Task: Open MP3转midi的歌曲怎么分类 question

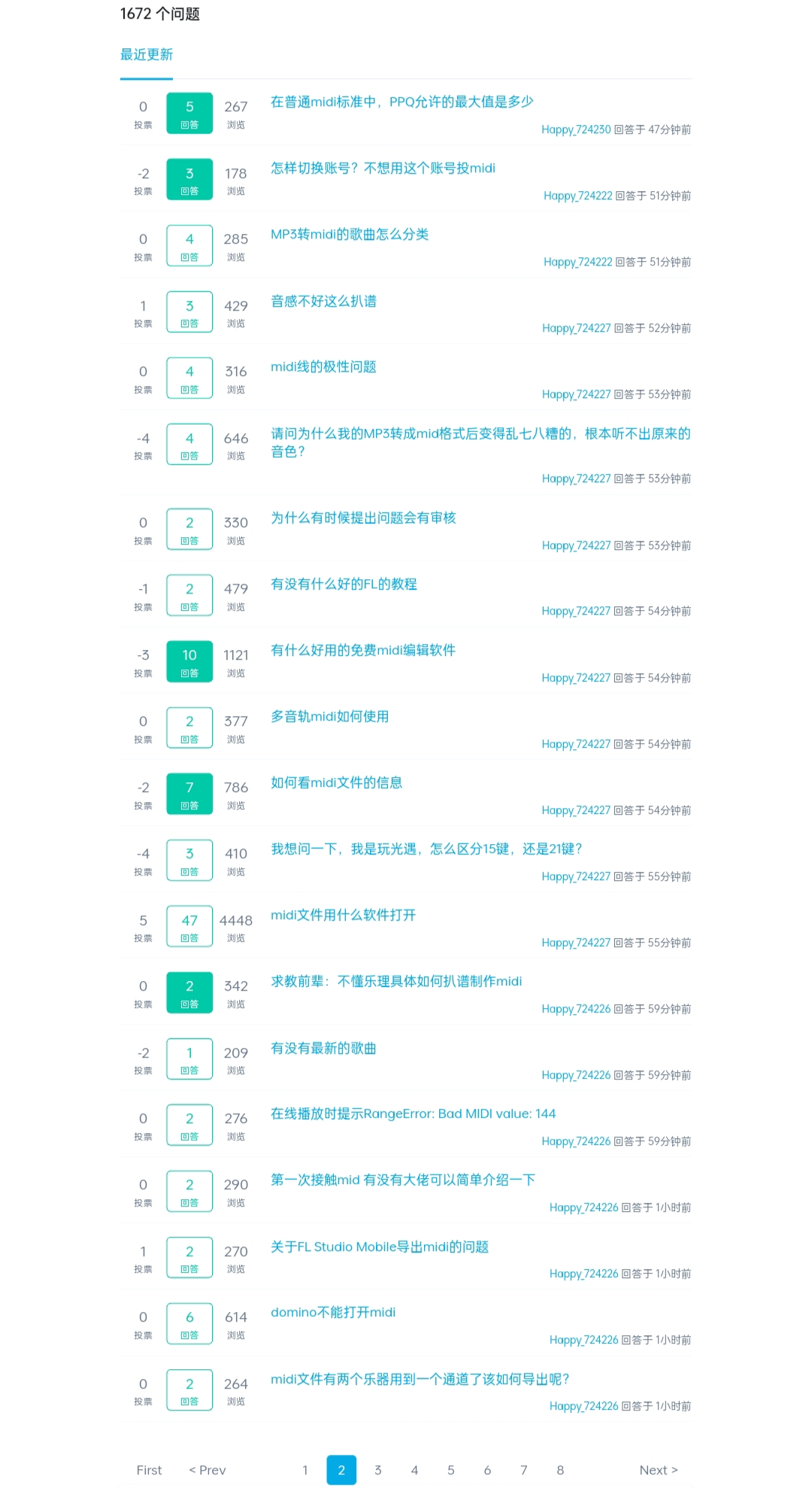Action: tap(350, 234)
